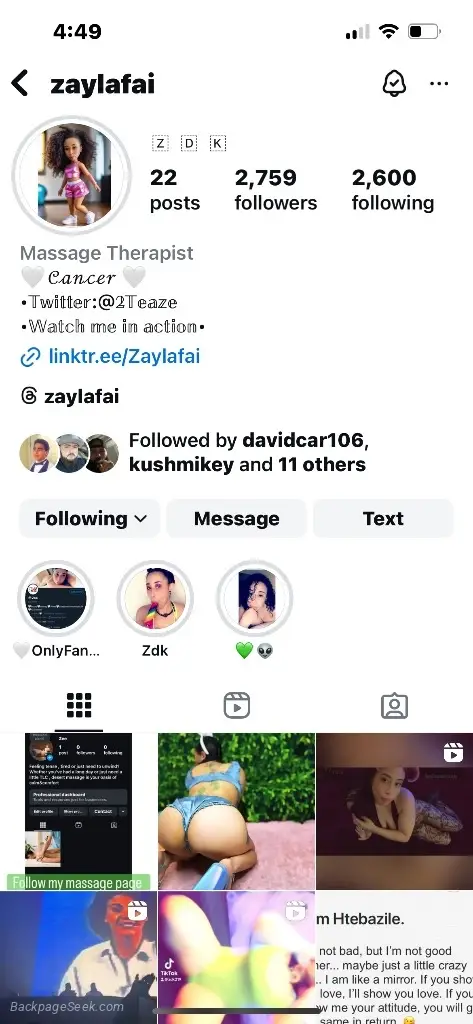Switch to the Reels tab
This screenshot has width=473, height=1024.
click(x=236, y=706)
